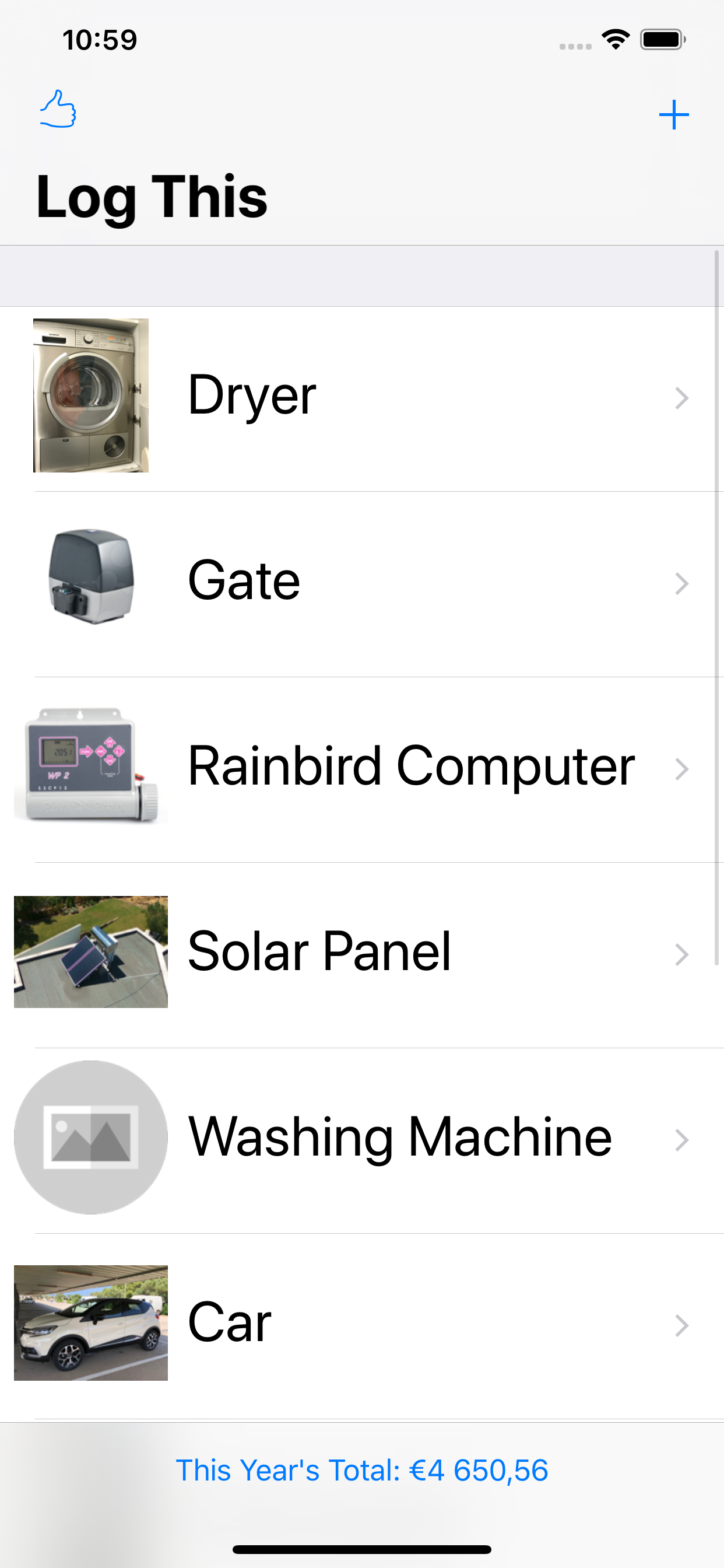The width and height of the screenshot is (724, 1568).
Task: Open the Washing Machine entry
Action: click(362, 1140)
